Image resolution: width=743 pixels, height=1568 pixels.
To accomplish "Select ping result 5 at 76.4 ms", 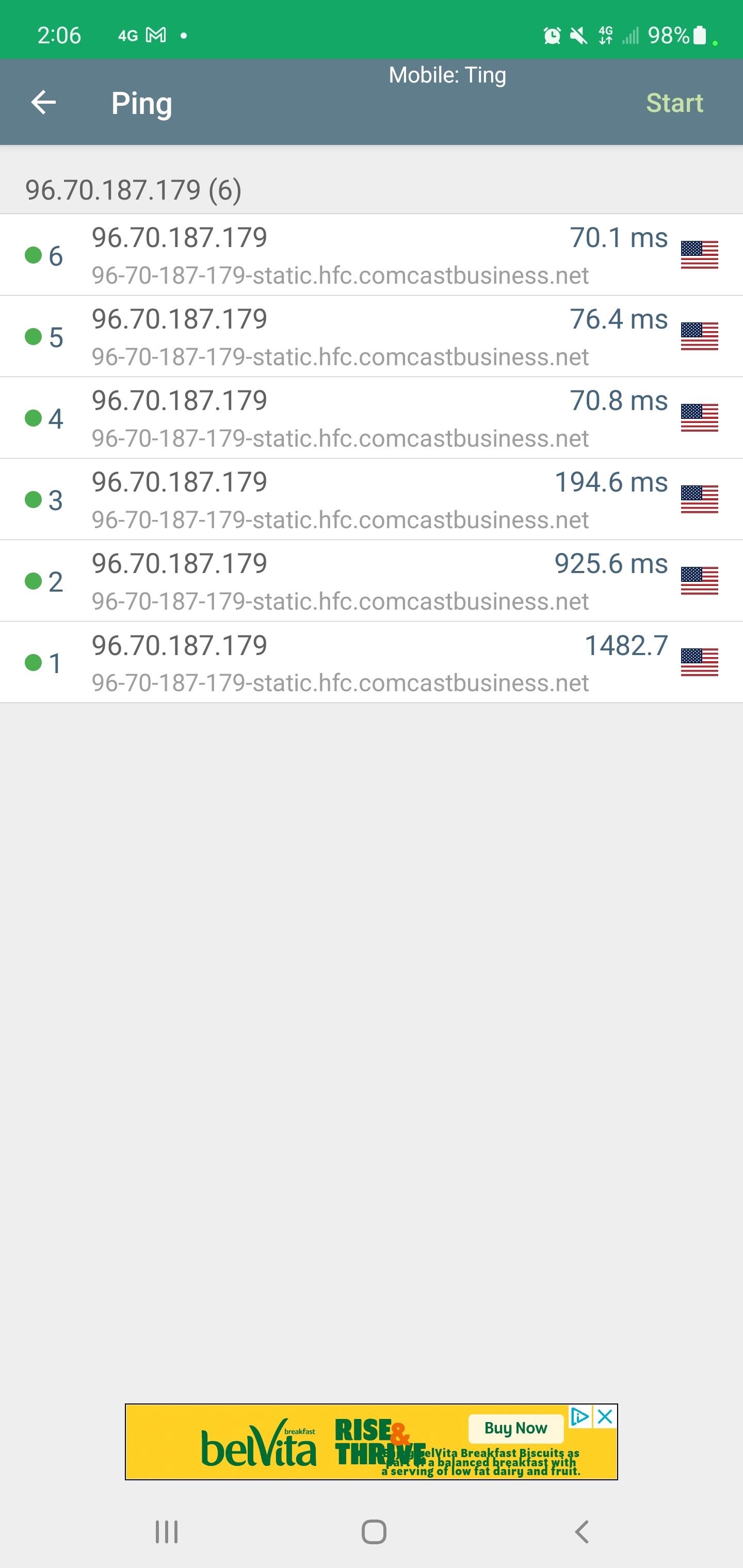I will [x=370, y=337].
